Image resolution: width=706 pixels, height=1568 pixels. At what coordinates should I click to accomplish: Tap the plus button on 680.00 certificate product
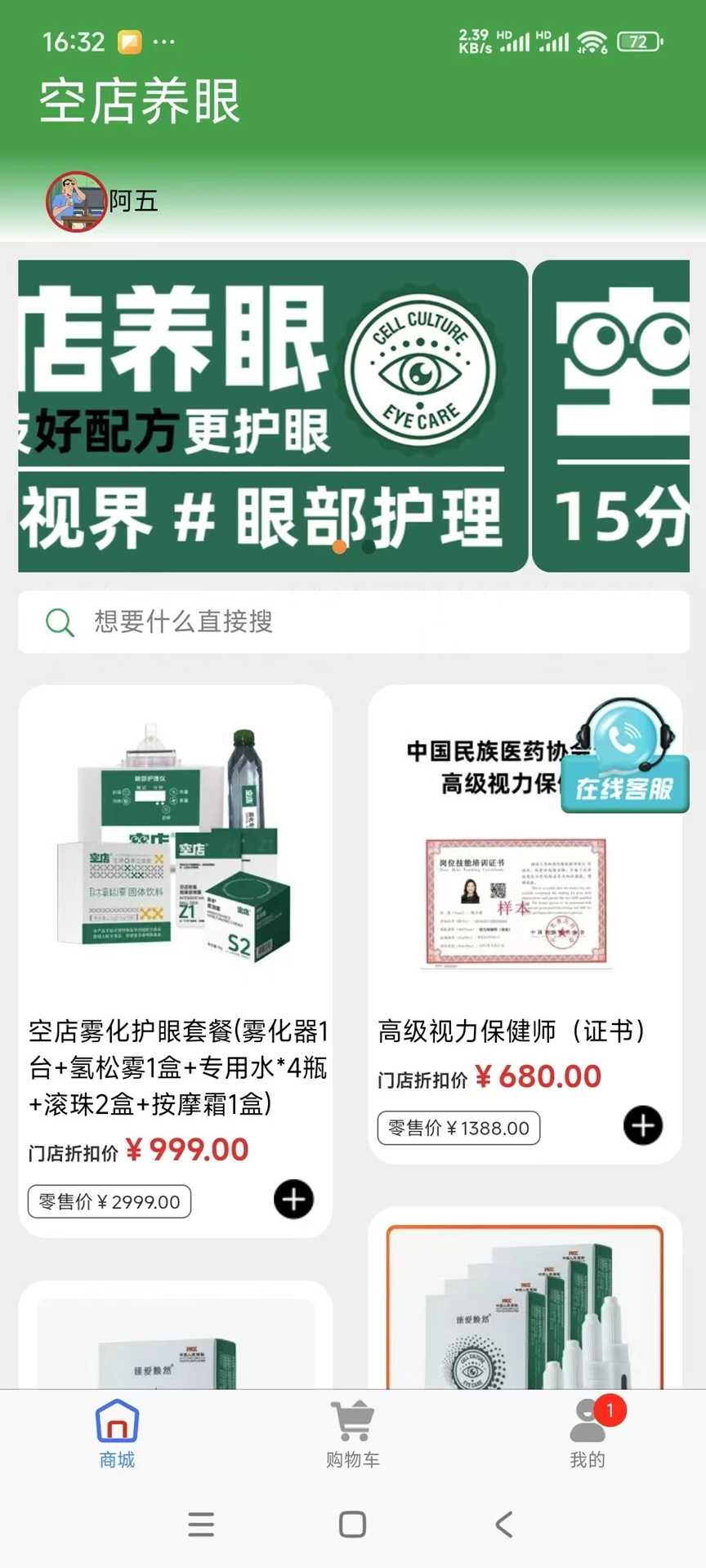click(x=642, y=1125)
